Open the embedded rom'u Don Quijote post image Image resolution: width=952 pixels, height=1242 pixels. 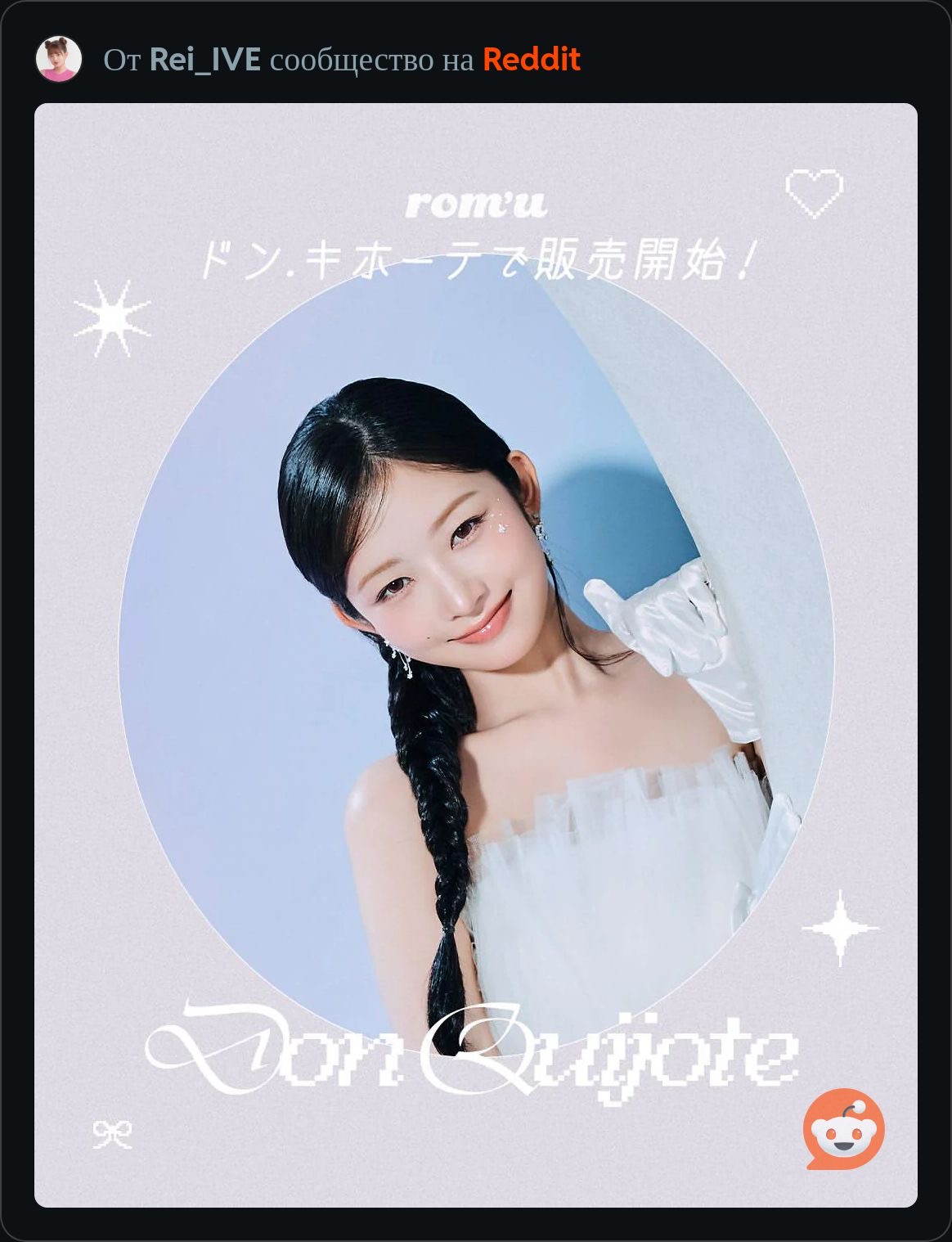coord(476,655)
